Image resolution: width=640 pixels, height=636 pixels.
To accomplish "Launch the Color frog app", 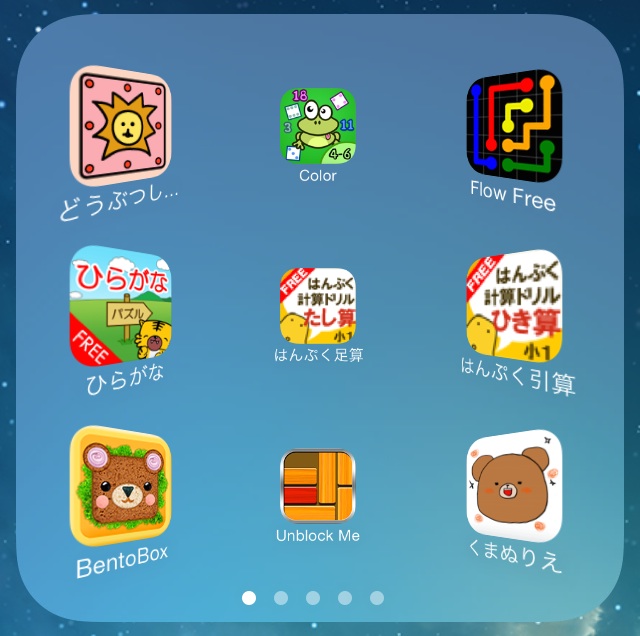I will point(318,127).
